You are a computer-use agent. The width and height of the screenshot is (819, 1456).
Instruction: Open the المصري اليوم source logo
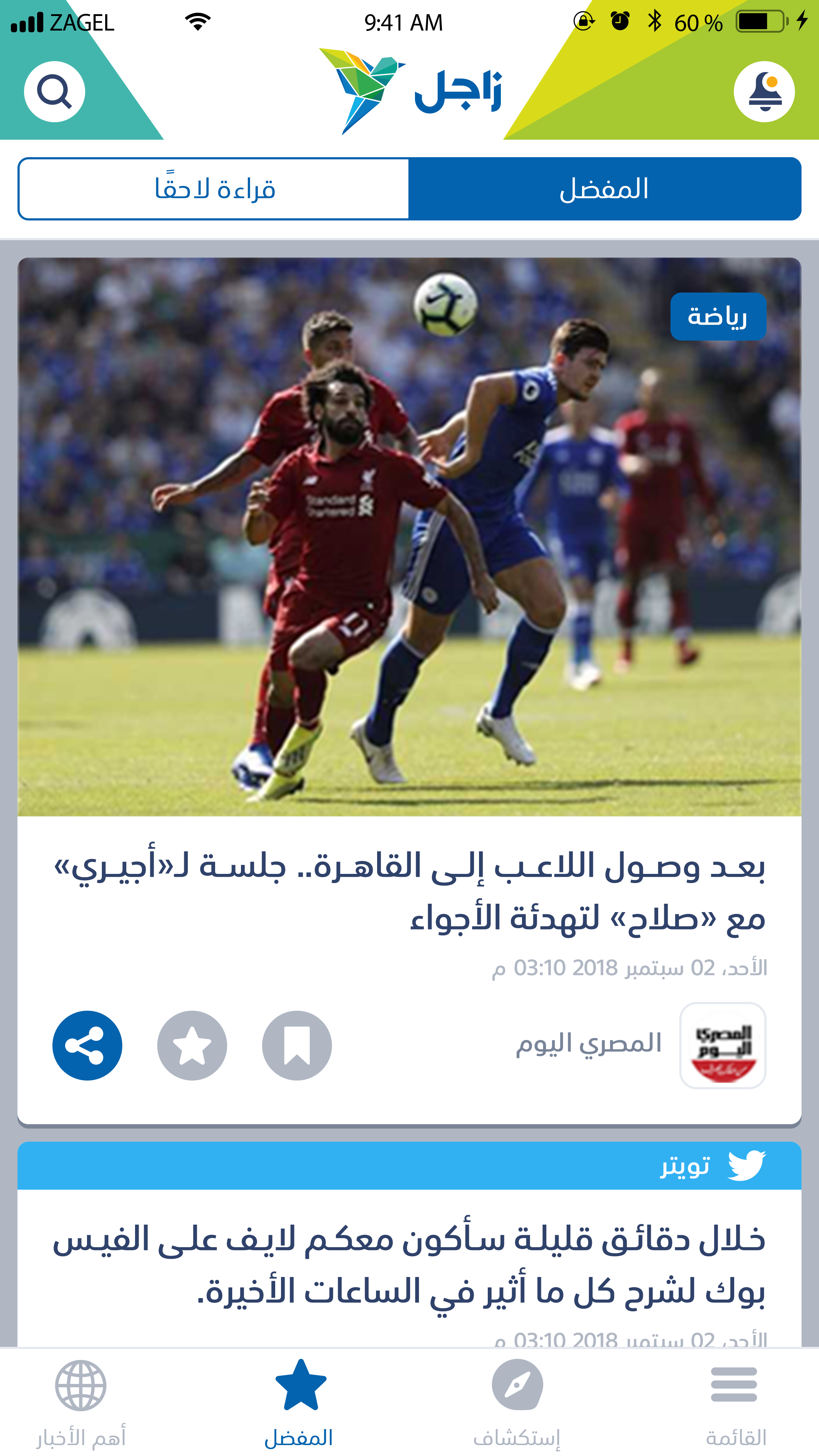722,1046
